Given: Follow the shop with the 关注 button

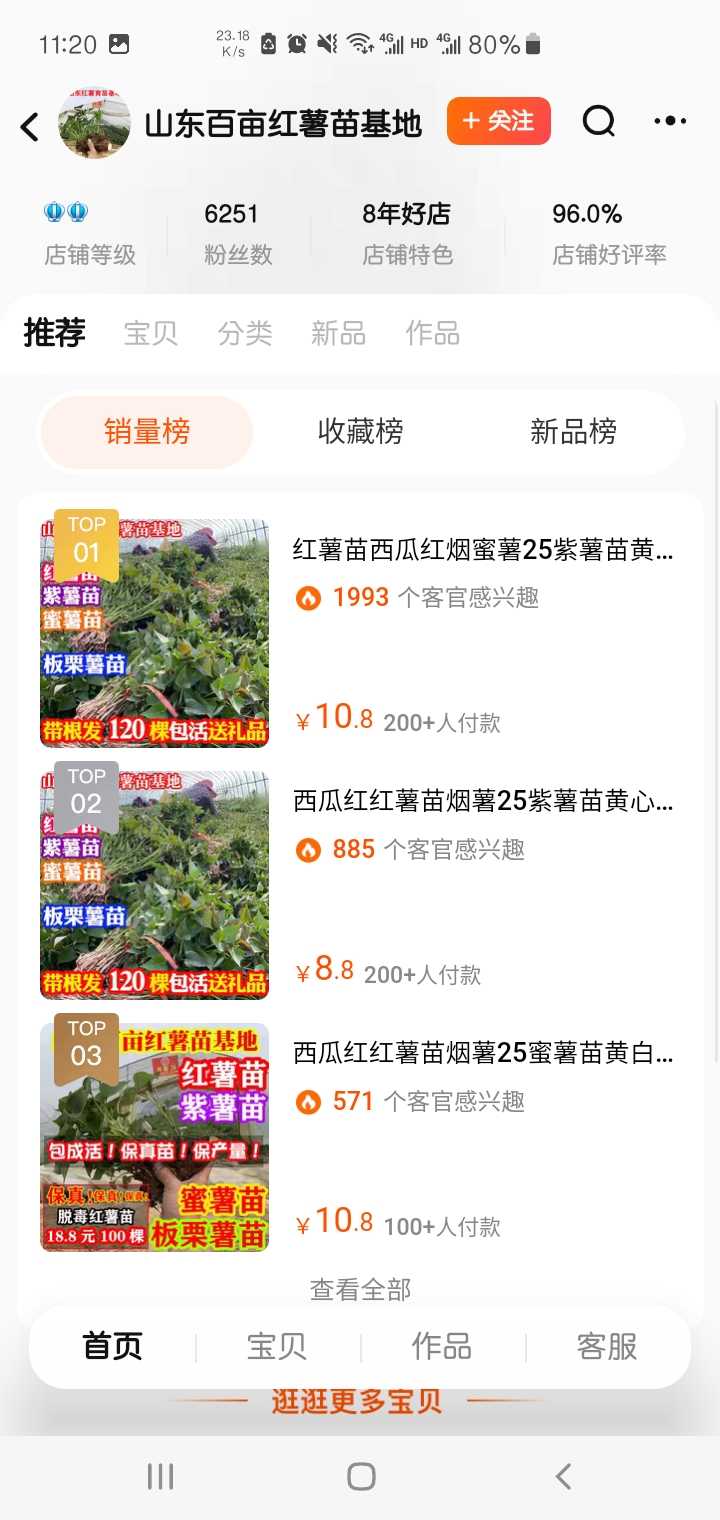Looking at the screenshot, I should 498,122.
